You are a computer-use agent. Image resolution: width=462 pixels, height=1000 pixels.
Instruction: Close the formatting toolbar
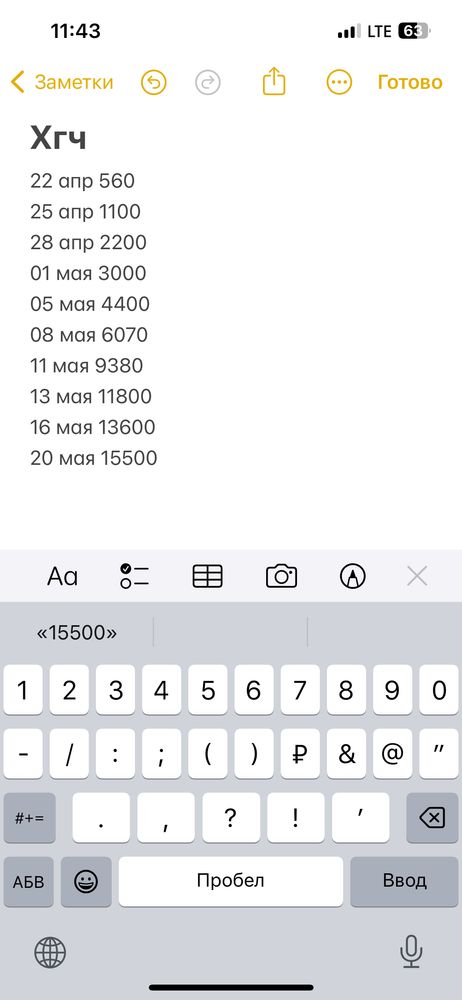[417, 577]
